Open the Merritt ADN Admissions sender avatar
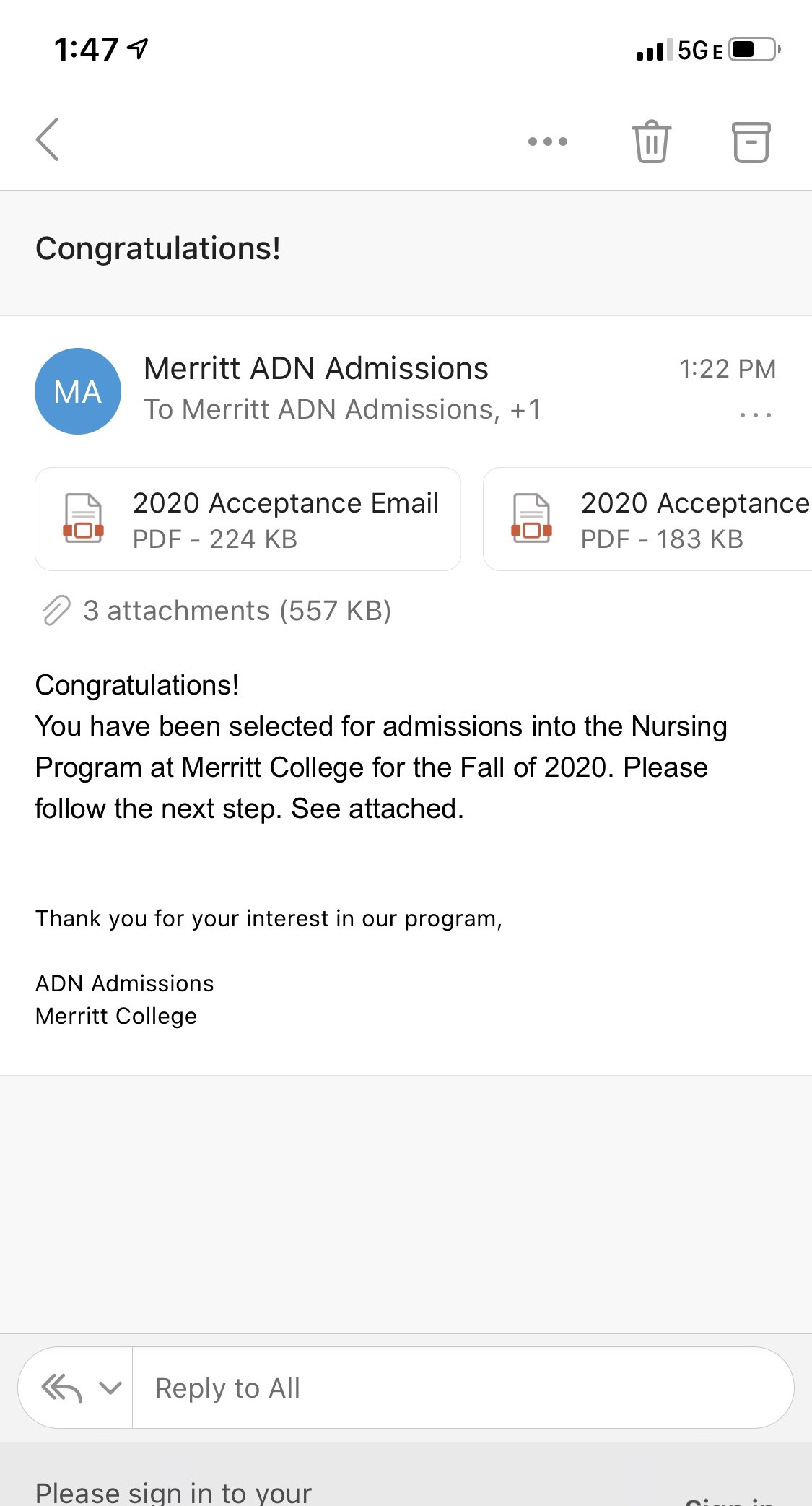 78,391
